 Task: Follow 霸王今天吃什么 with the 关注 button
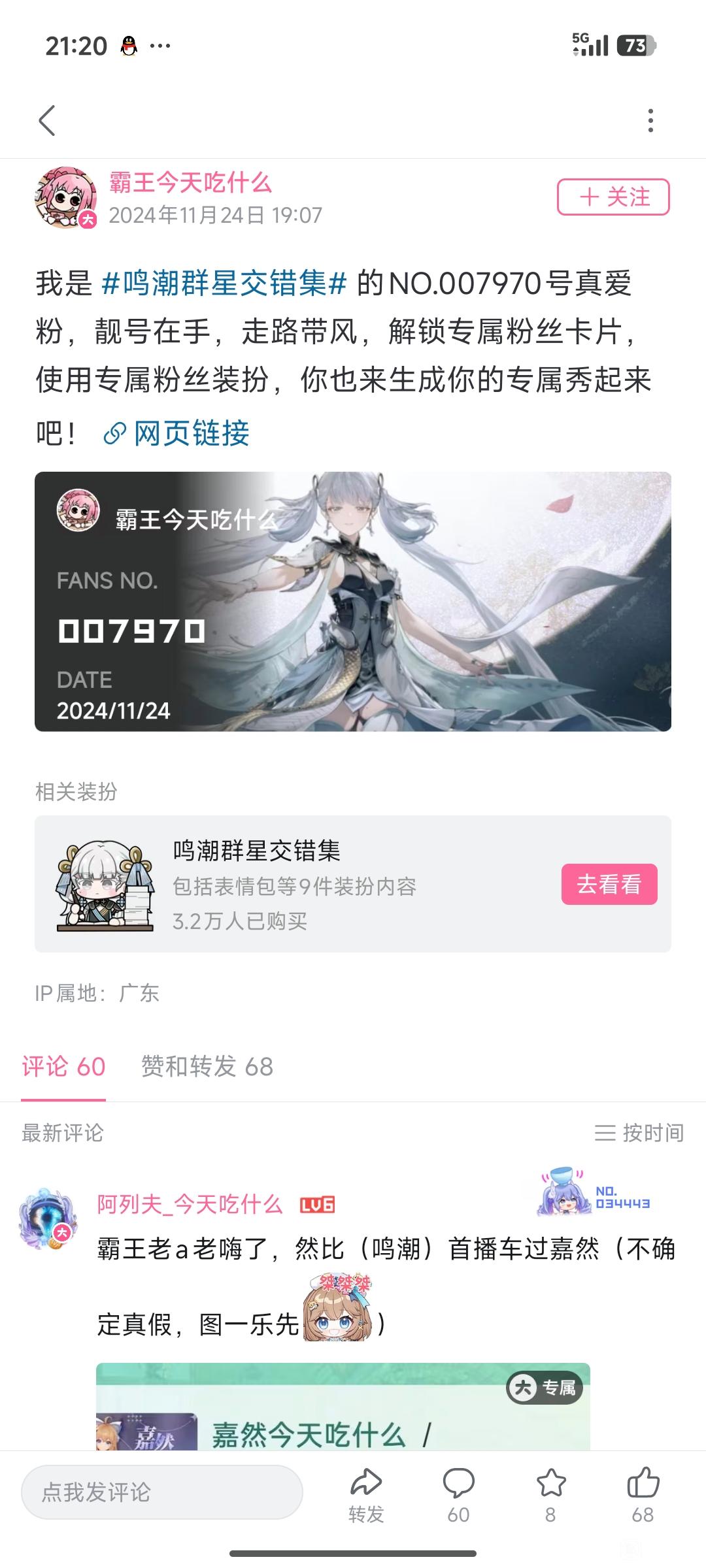(x=613, y=197)
